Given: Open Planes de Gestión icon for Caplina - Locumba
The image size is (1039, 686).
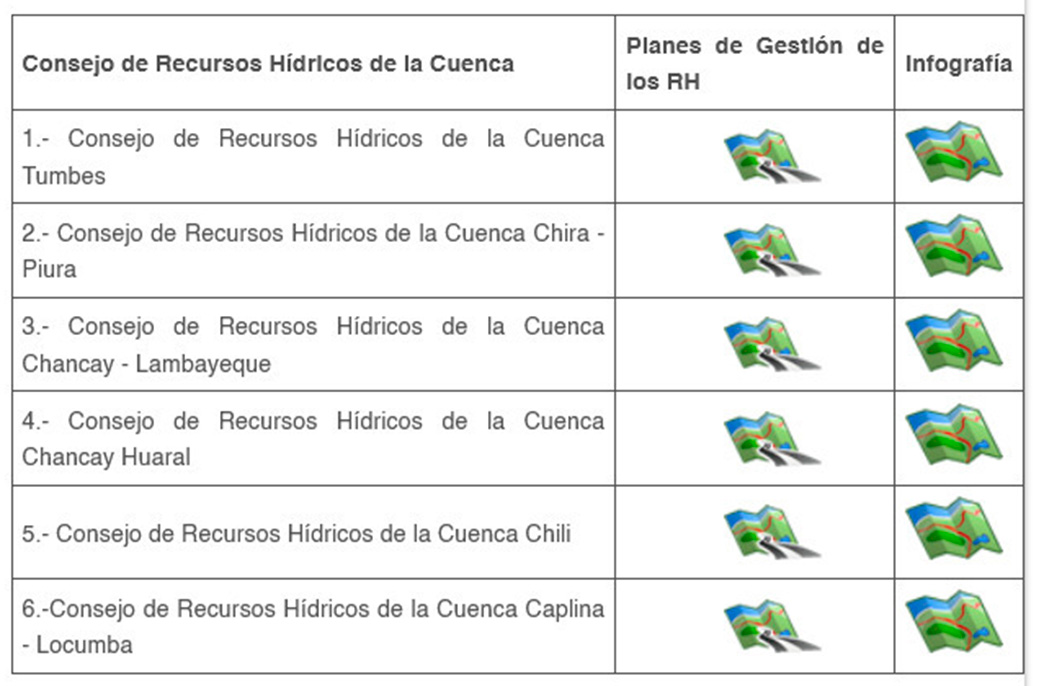Looking at the screenshot, I should (772, 626).
